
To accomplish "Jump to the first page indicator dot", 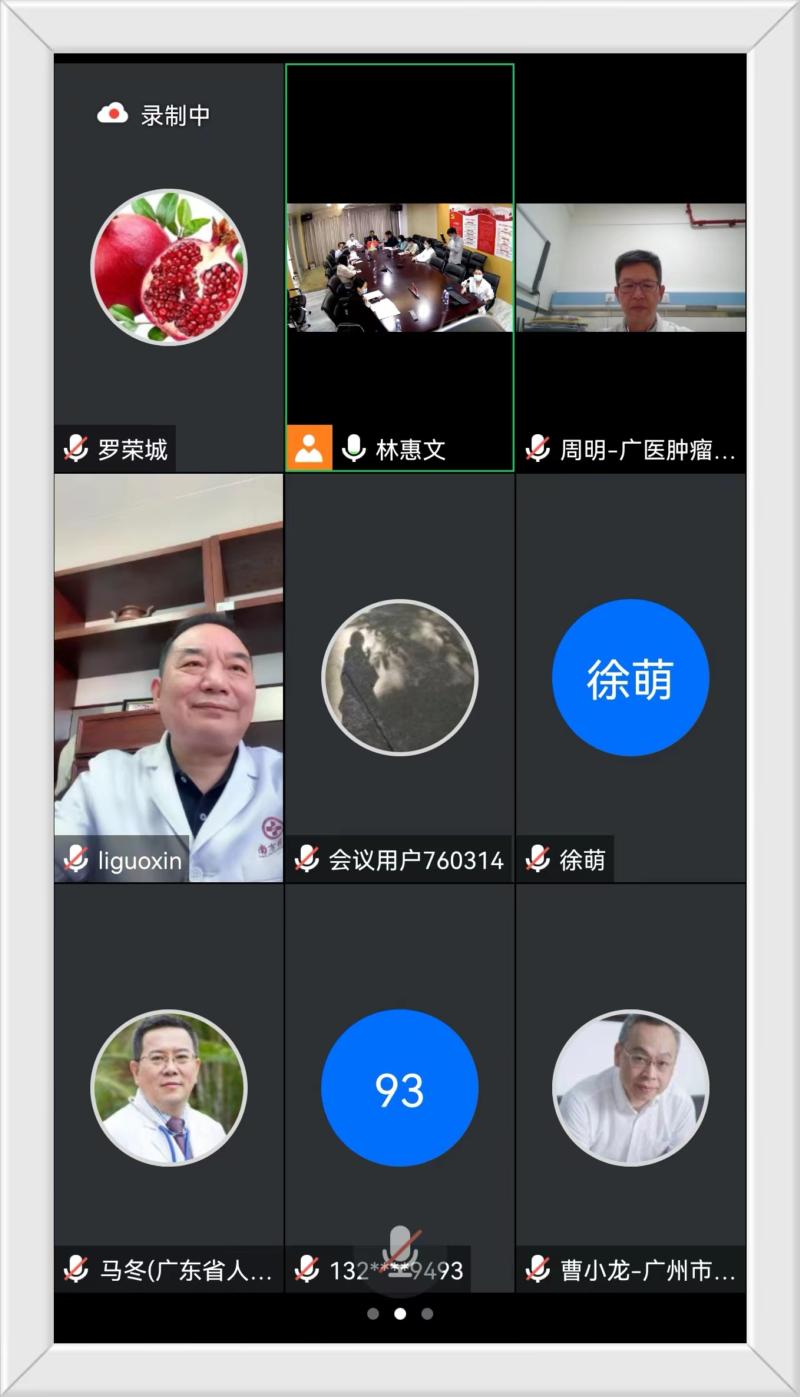I will tap(373, 1314).
